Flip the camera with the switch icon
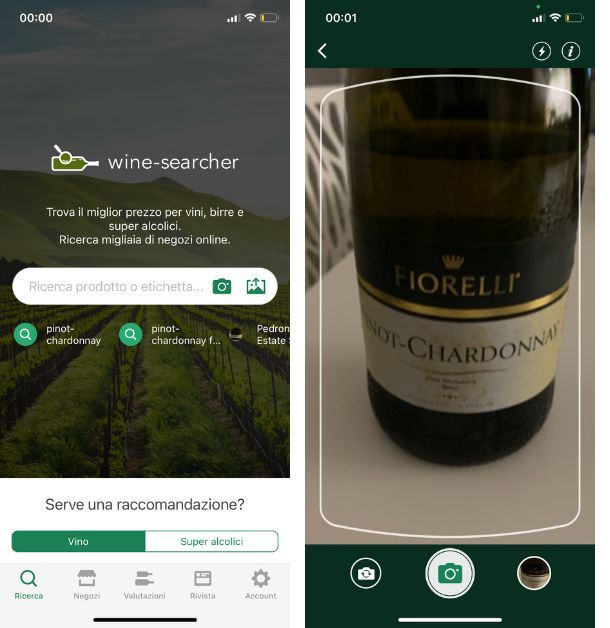Image resolution: width=610 pixels, height=628 pixels. 366,573
